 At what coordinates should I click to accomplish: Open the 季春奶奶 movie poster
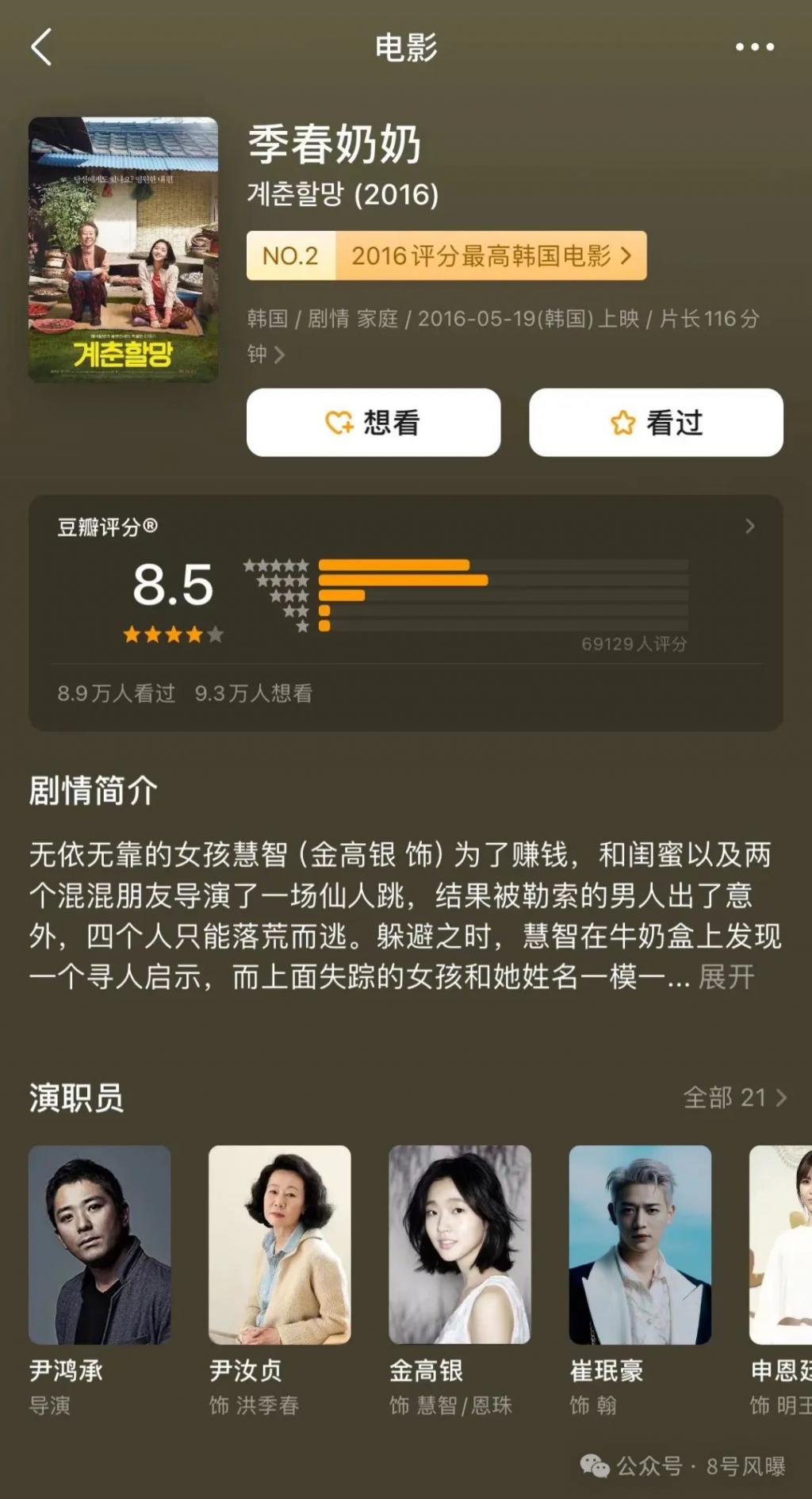(x=123, y=250)
